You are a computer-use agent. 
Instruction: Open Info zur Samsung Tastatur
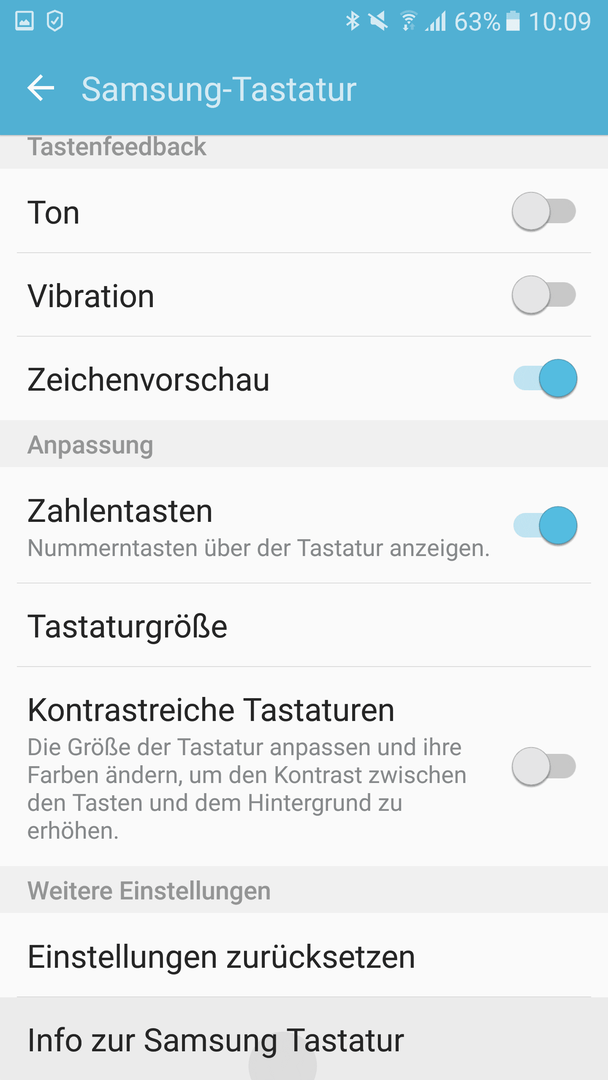304,1039
